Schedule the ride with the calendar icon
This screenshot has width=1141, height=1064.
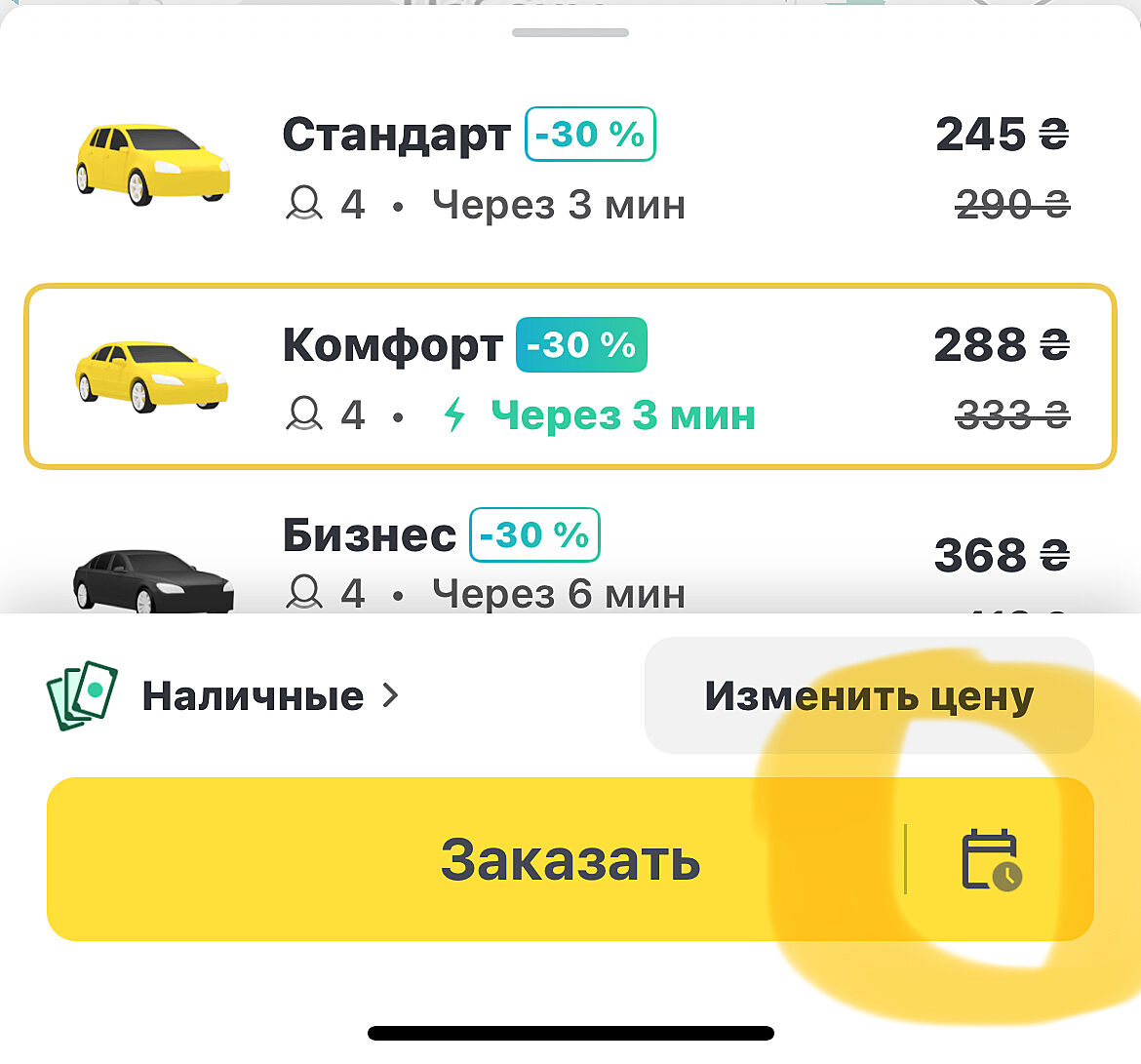tap(992, 859)
